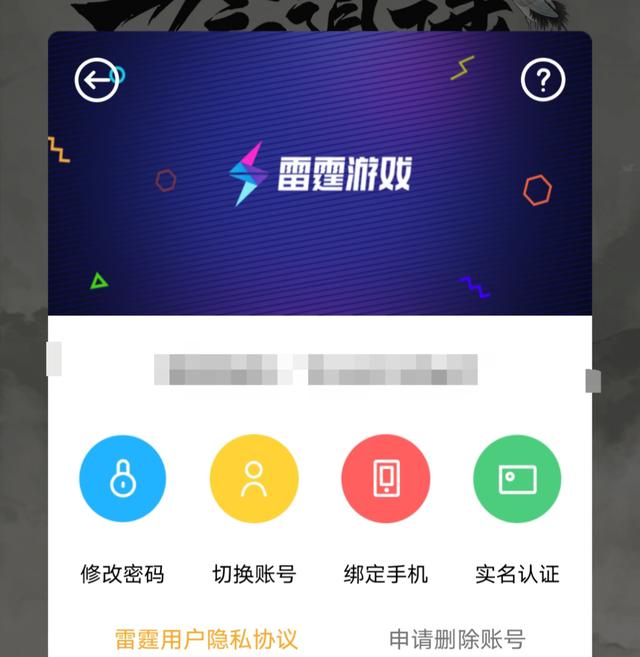This screenshot has height=657, width=640.
Task: Select 切换账号 to switch account
Action: click(x=254, y=479)
